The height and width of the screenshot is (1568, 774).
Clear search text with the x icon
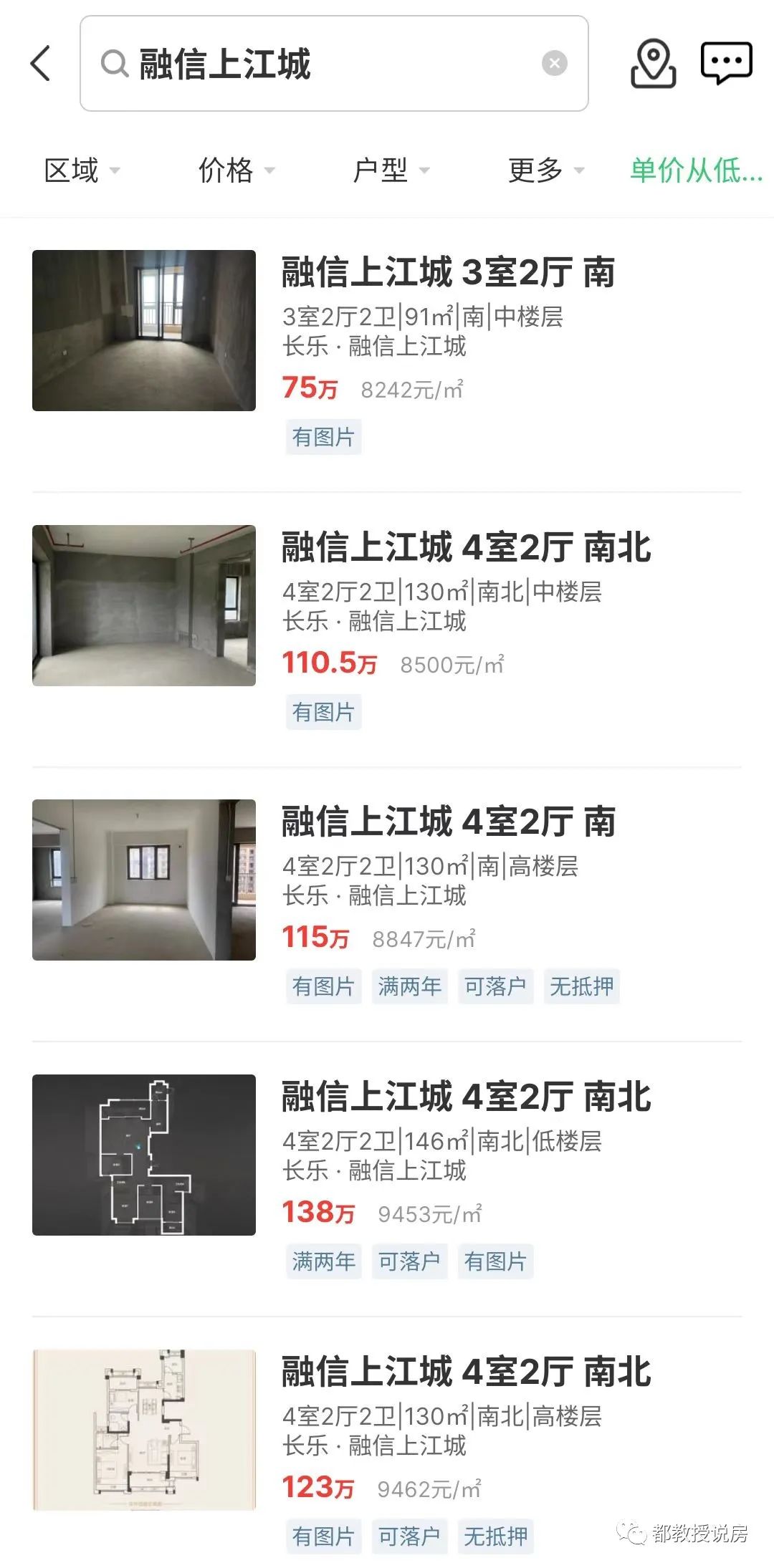[552, 62]
